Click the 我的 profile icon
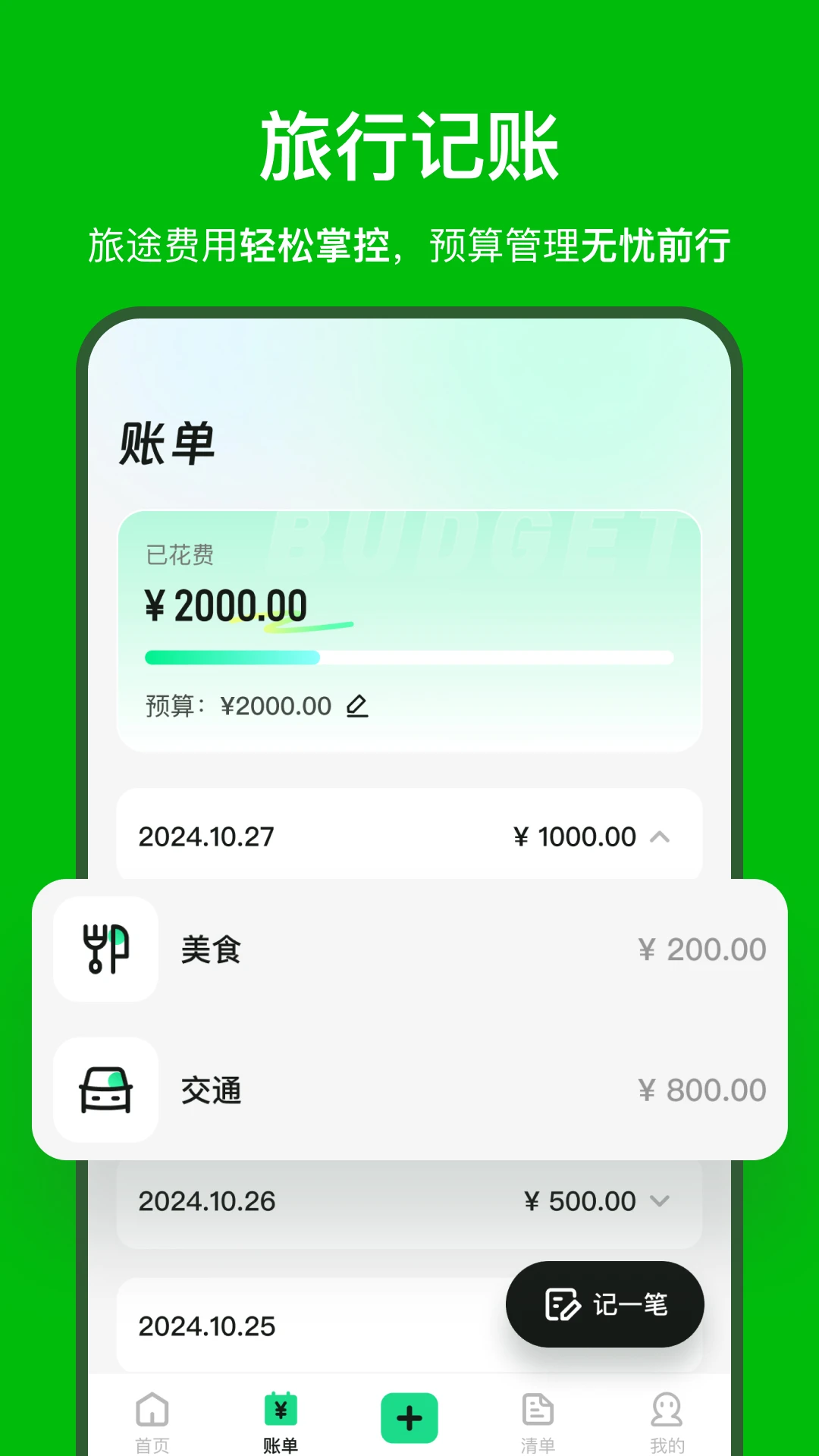The height and width of the screenshot is (1456, 819). coord(667,1410)
